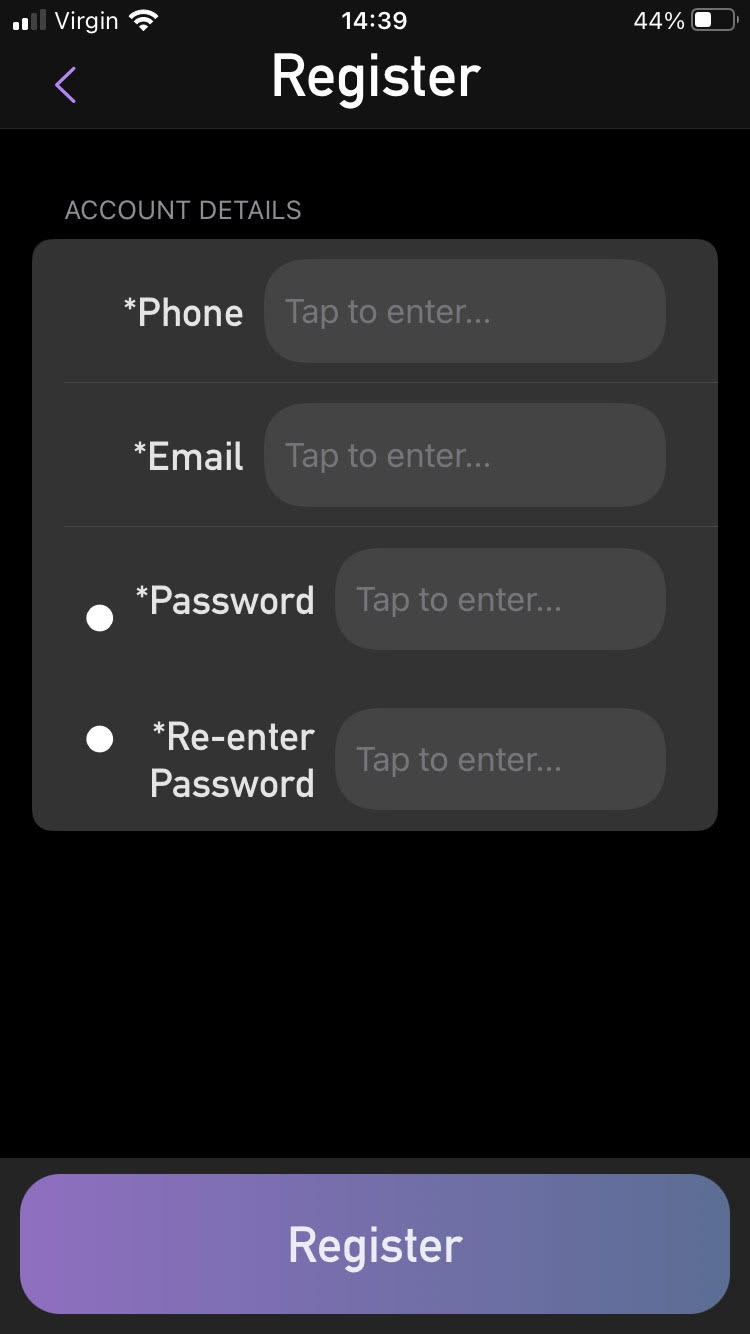750x1334 pixels.
Task: Focus the Email text field
Action: (x=464, y=456)
